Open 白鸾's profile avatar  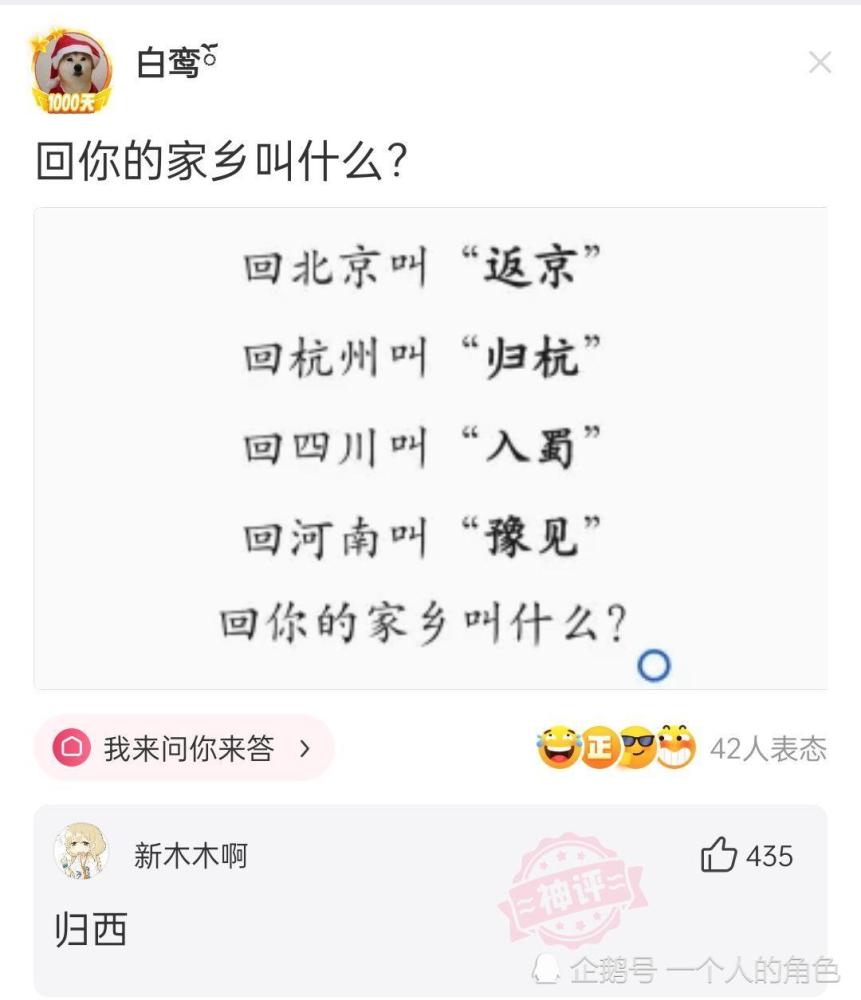(x=72, y=70)
